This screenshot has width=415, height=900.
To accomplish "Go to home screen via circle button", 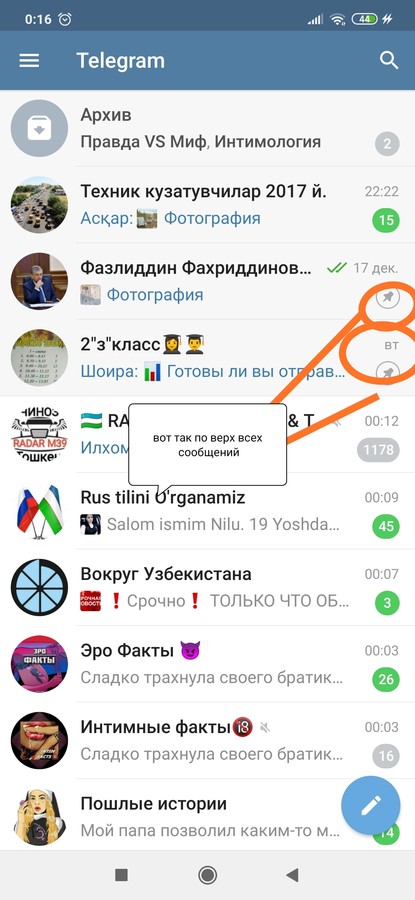I will pyautogui.click(x=207, y=875).
